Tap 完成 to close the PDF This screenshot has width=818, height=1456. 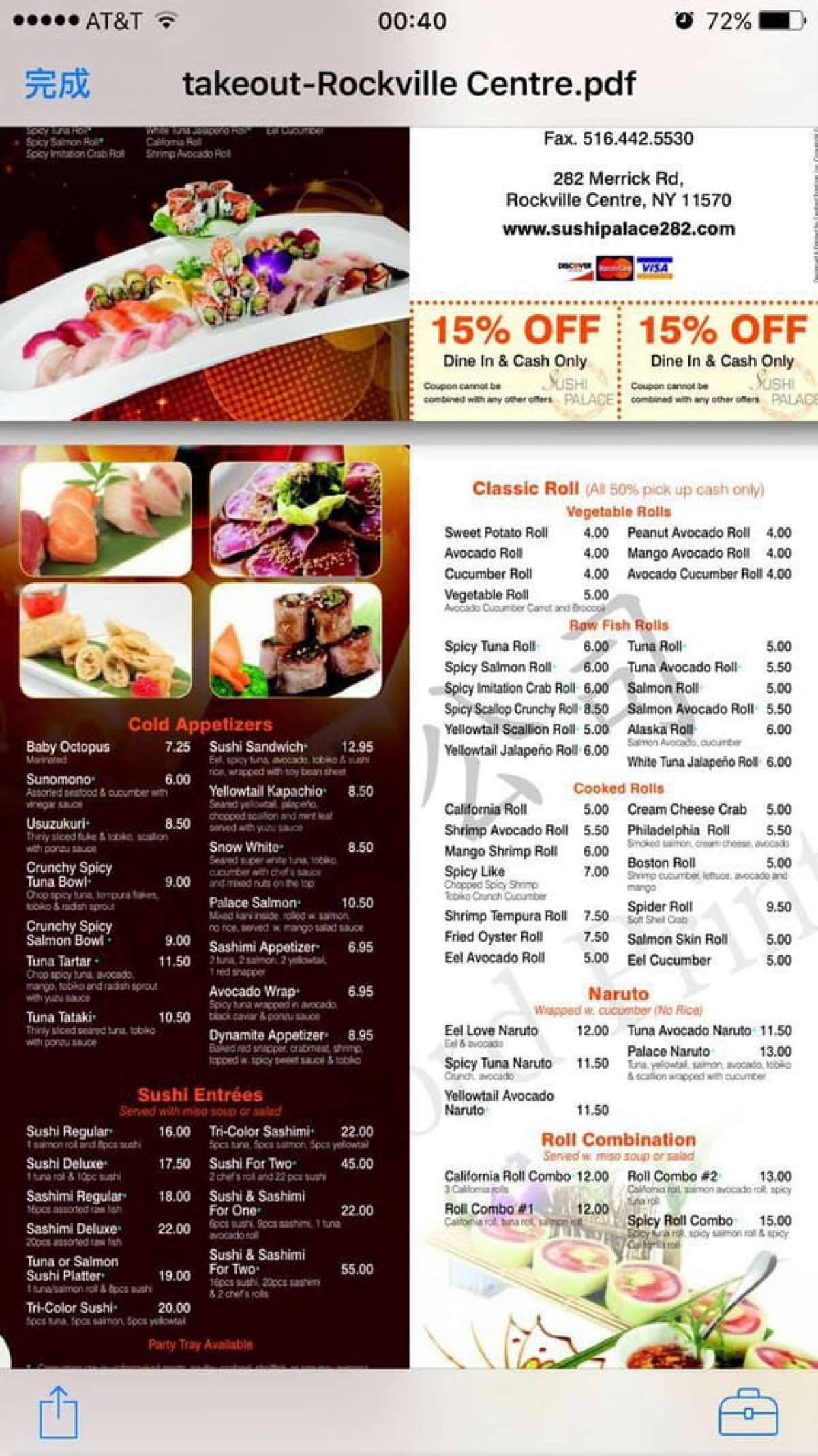tap(57, 84)
